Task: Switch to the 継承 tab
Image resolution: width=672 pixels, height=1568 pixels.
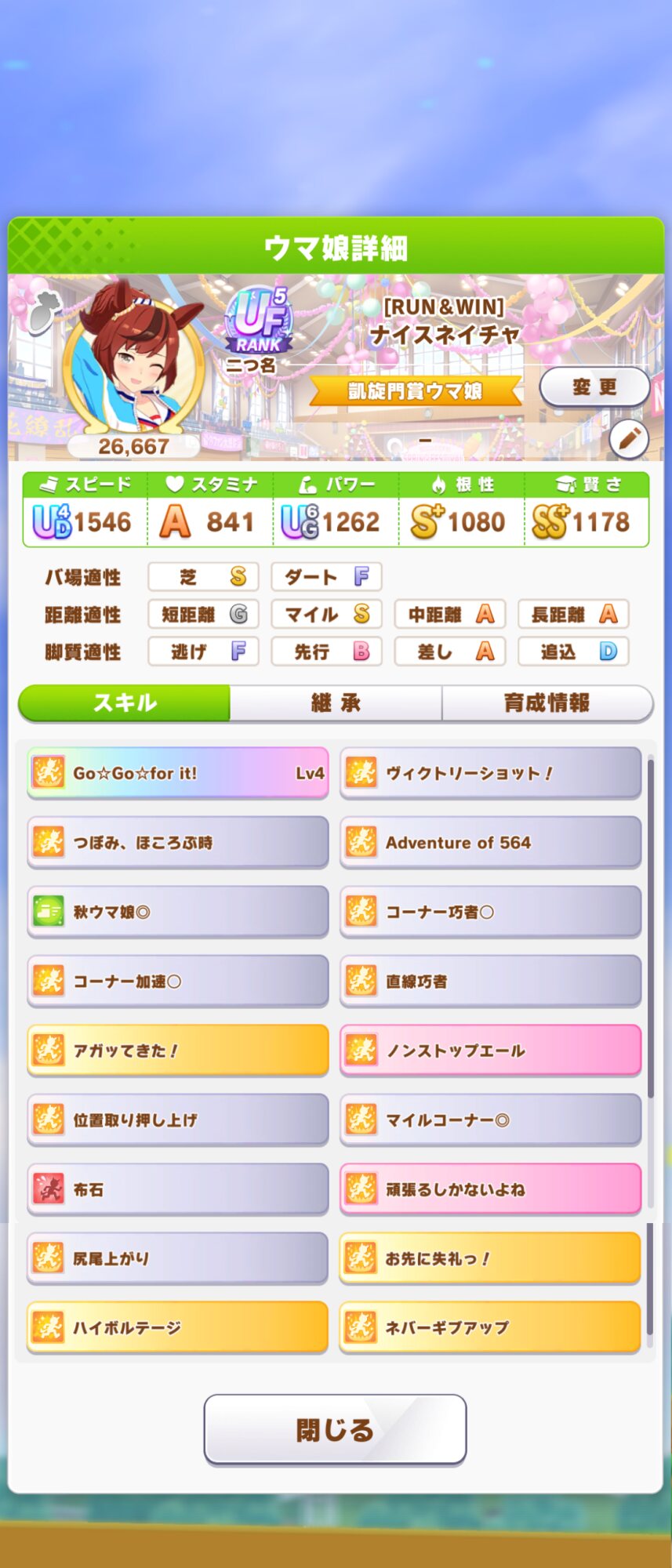Action: click(336, 702)
